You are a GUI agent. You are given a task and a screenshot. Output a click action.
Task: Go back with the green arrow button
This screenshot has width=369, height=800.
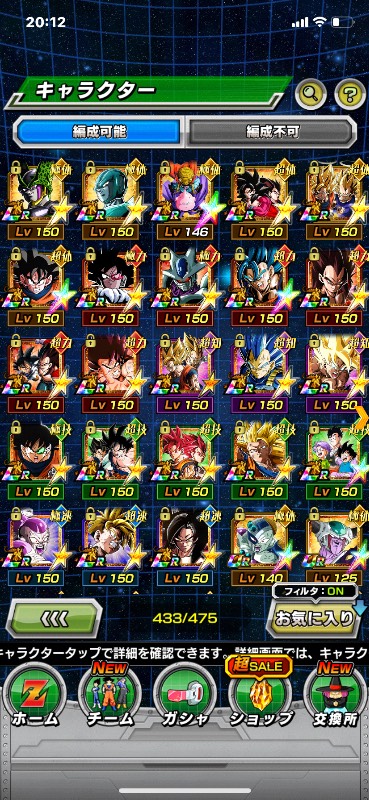[x=54, y=619]
